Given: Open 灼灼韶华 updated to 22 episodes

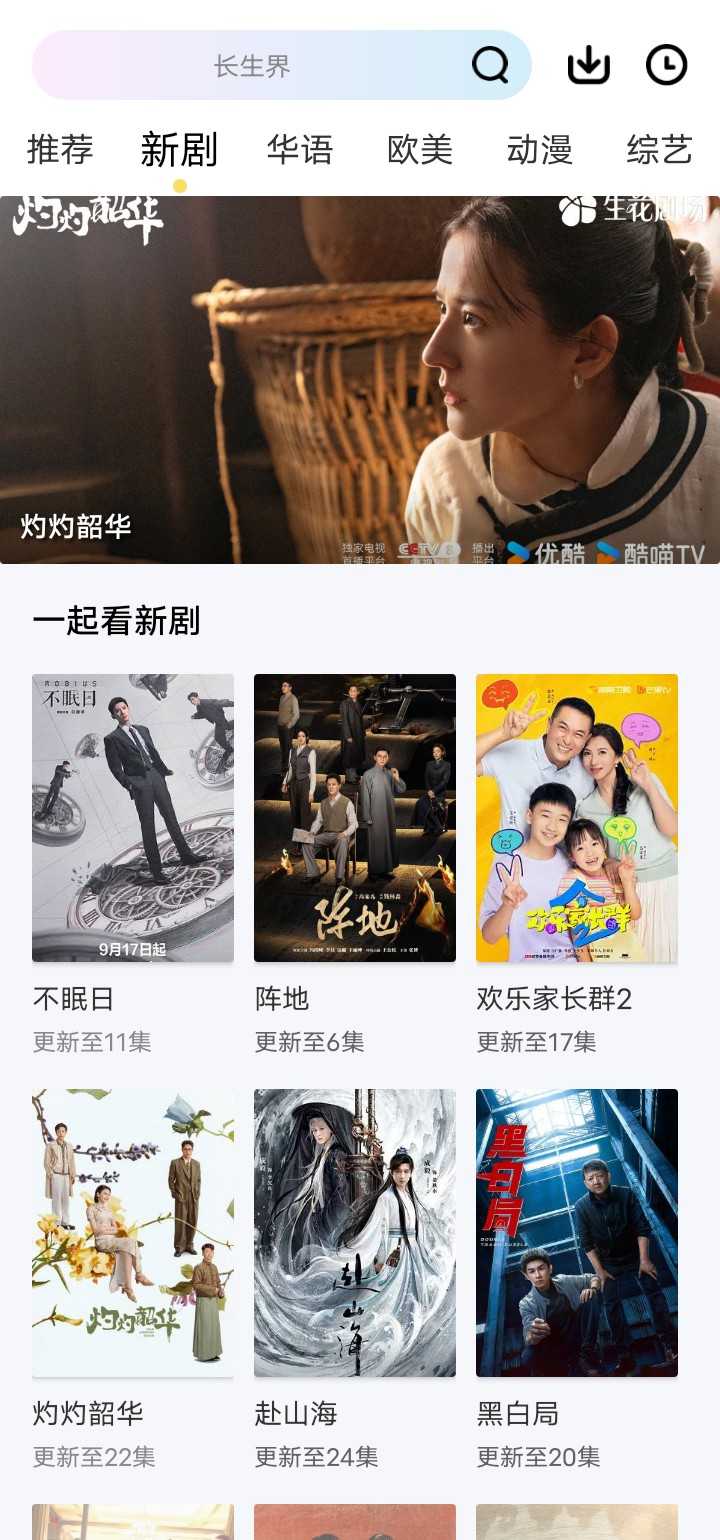Looking at the screenshot, I should (133, 1233).
